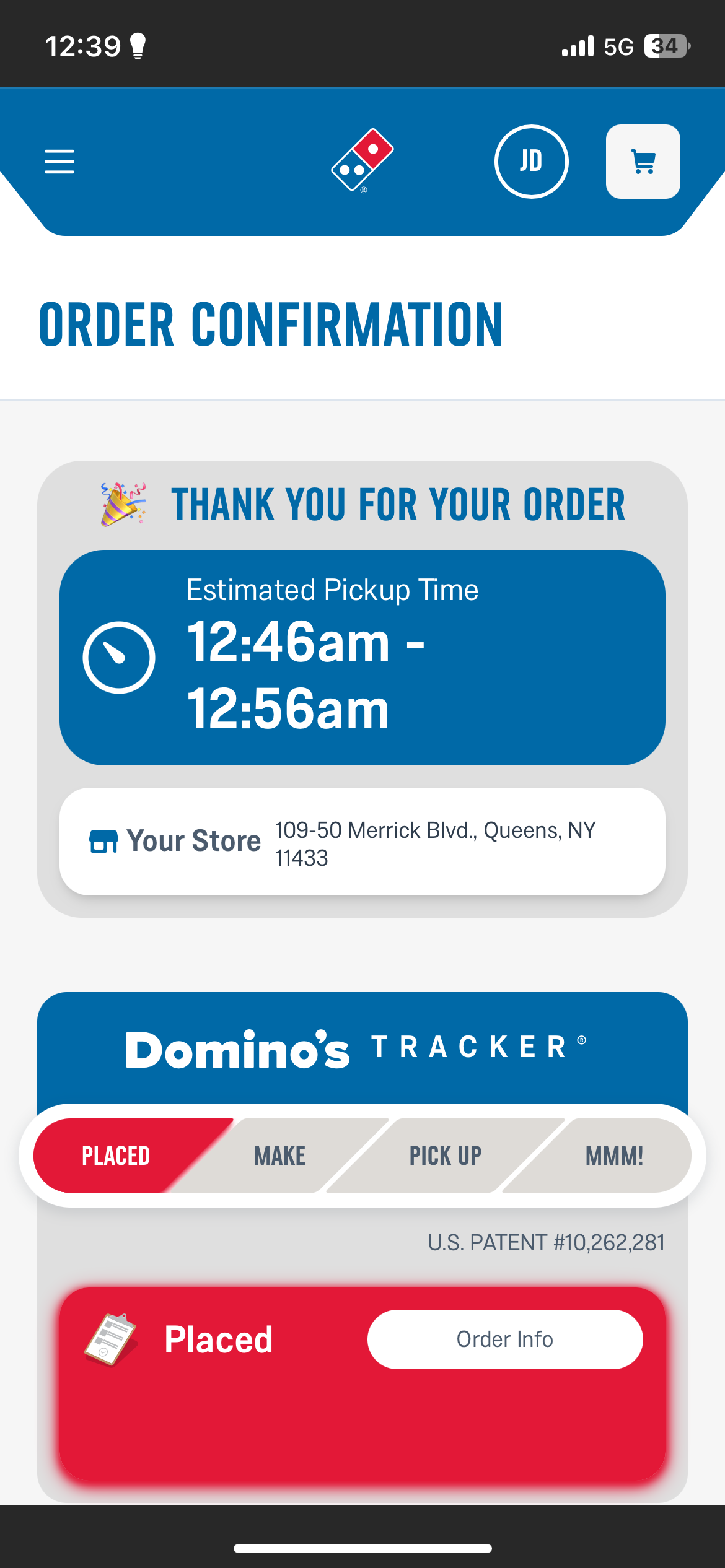View the shopping cart
Screen dimensions: 725x1568
pos(643,162)
